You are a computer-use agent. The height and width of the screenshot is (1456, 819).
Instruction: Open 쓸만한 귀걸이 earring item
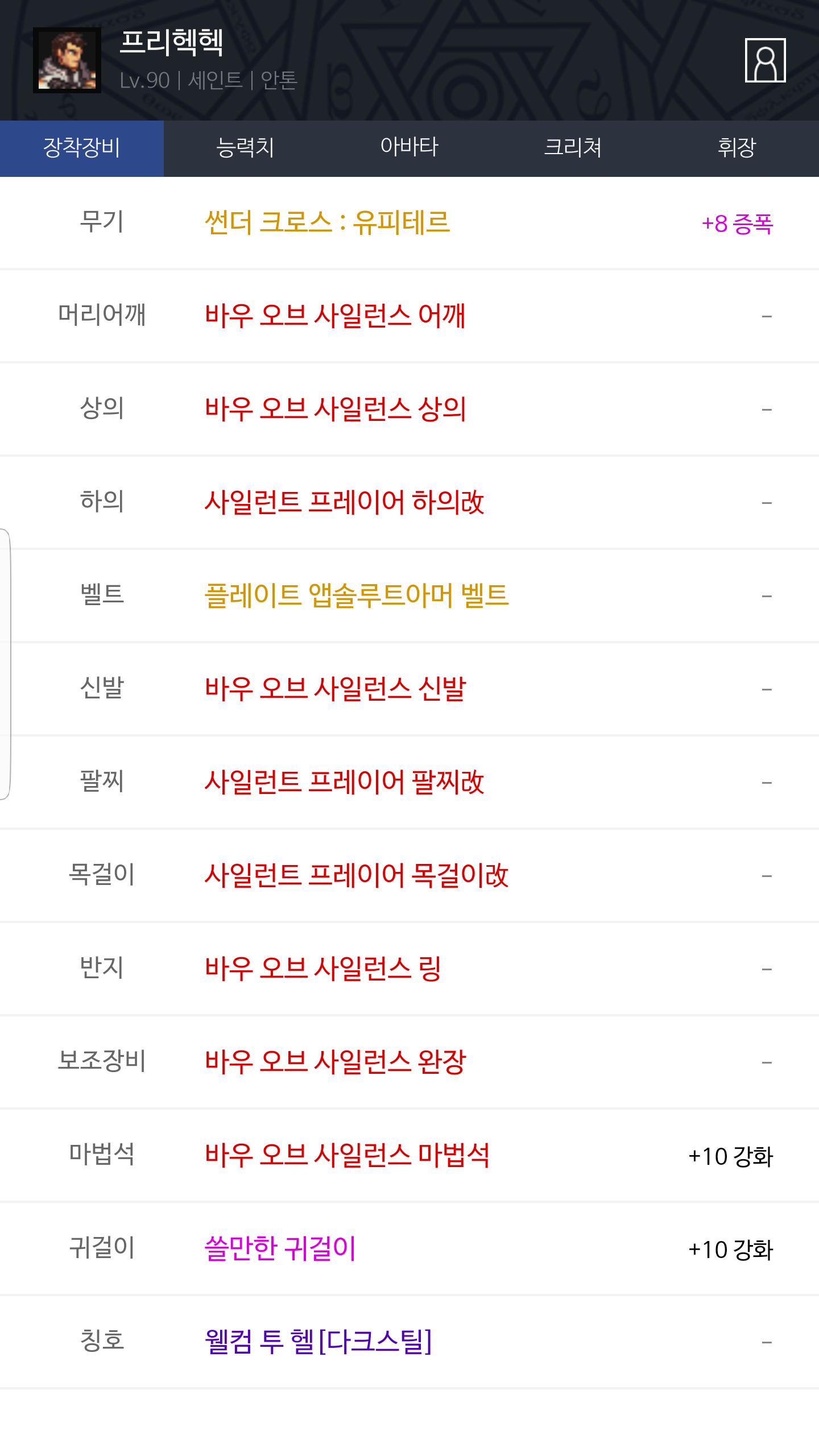[280, 1248]
